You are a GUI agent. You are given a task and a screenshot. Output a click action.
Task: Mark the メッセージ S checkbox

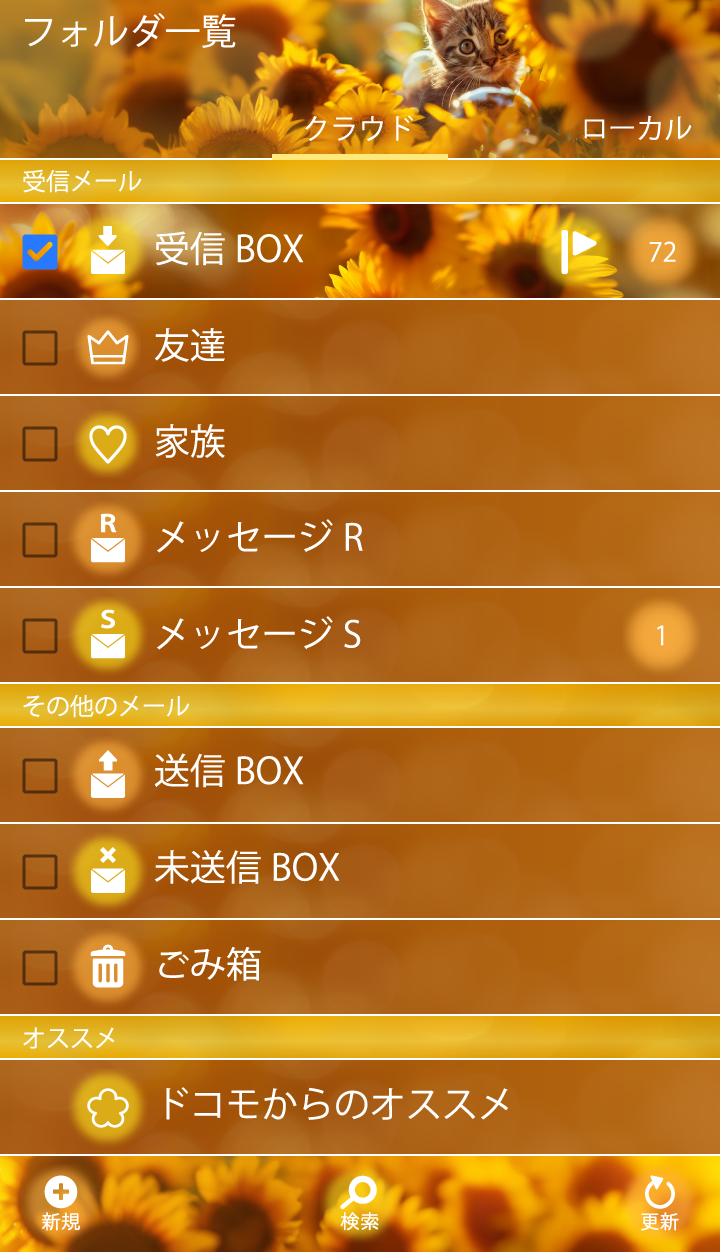point(40,636)
